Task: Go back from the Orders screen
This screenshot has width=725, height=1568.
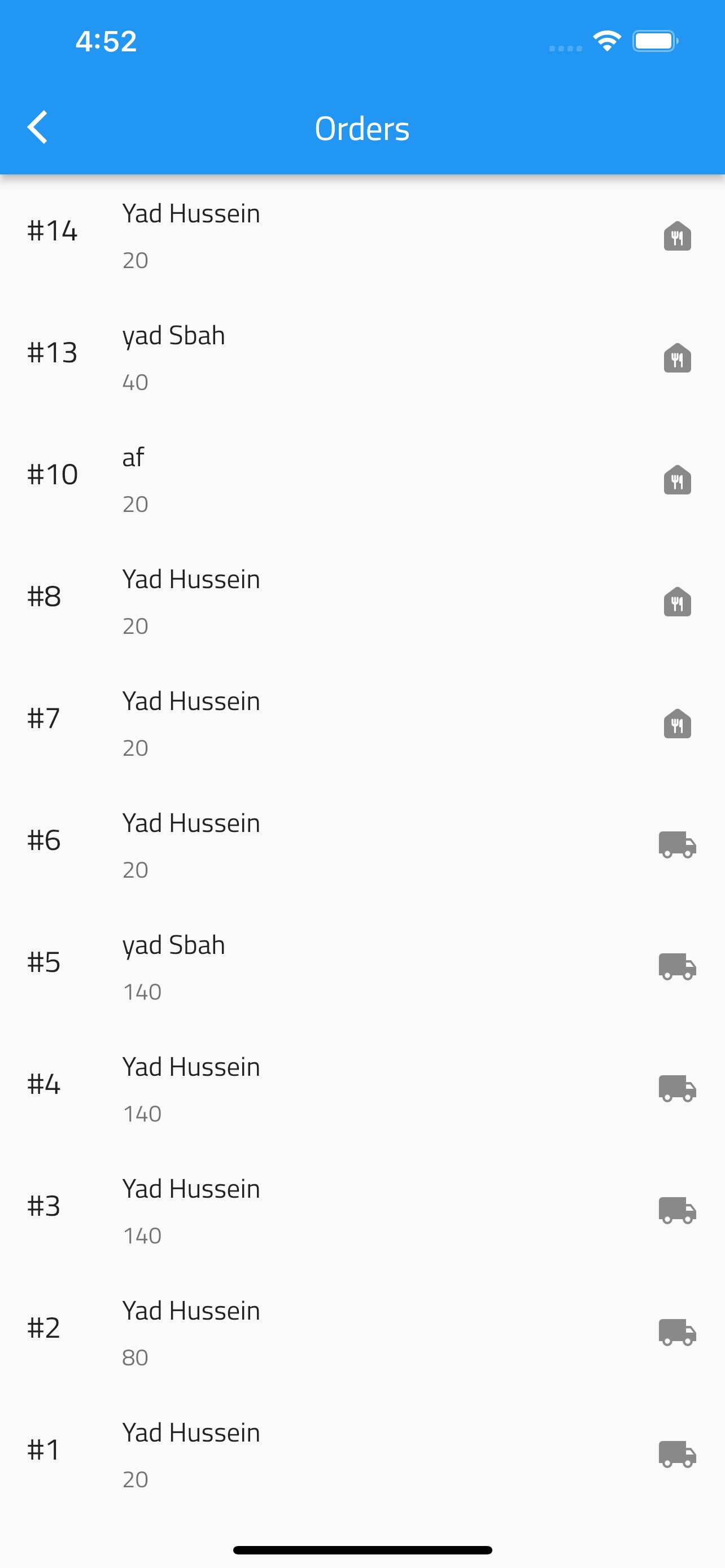Action: pos(38,128)
